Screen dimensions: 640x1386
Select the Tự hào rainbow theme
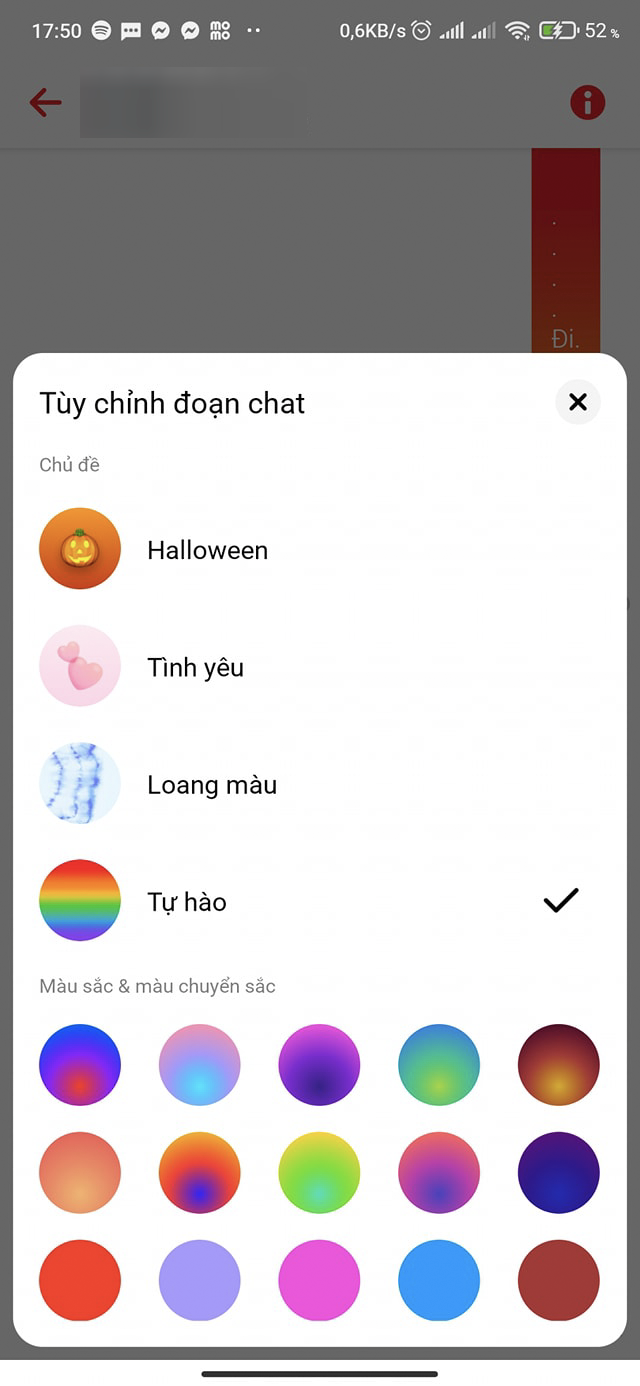pos(187,901)
